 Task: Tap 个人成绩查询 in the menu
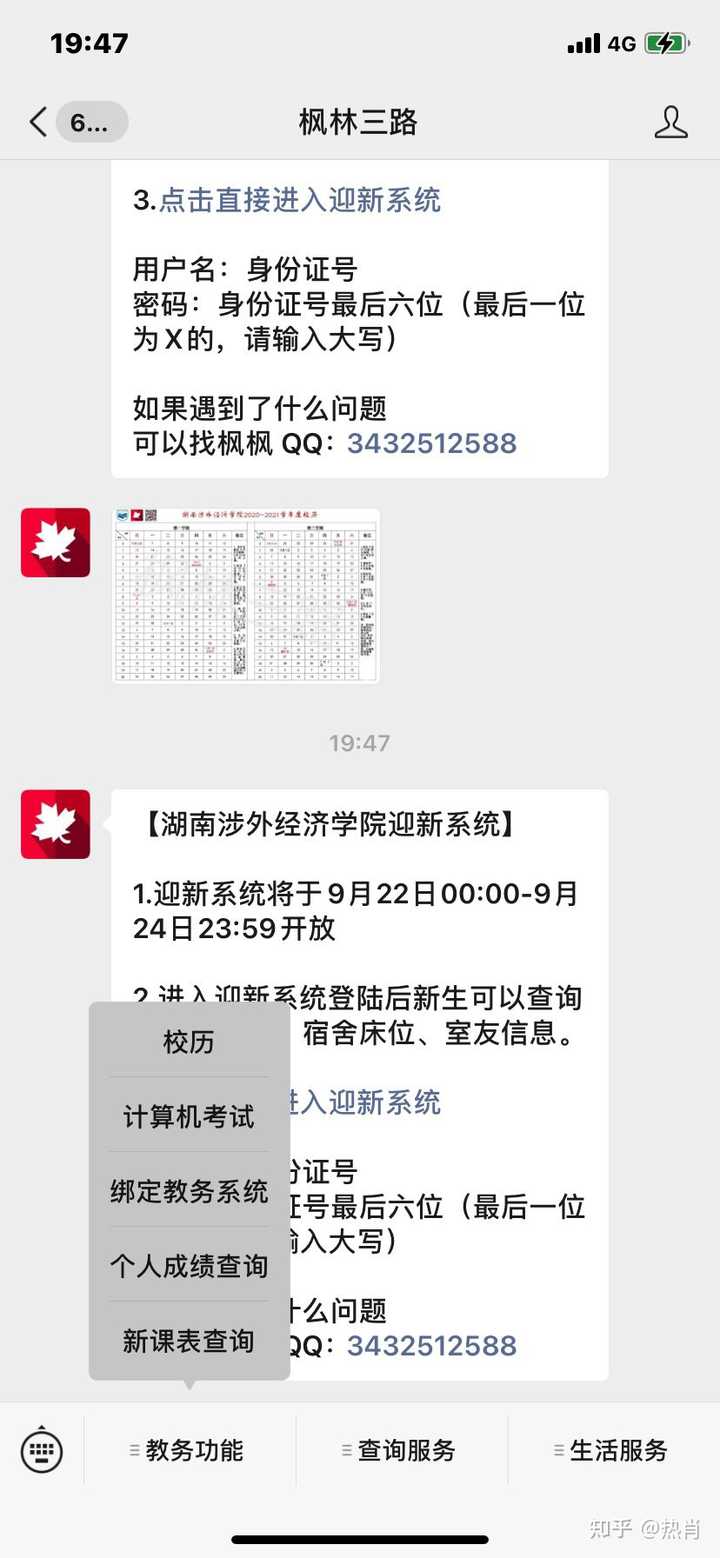pyautogui.click(x=189, y=1266)
